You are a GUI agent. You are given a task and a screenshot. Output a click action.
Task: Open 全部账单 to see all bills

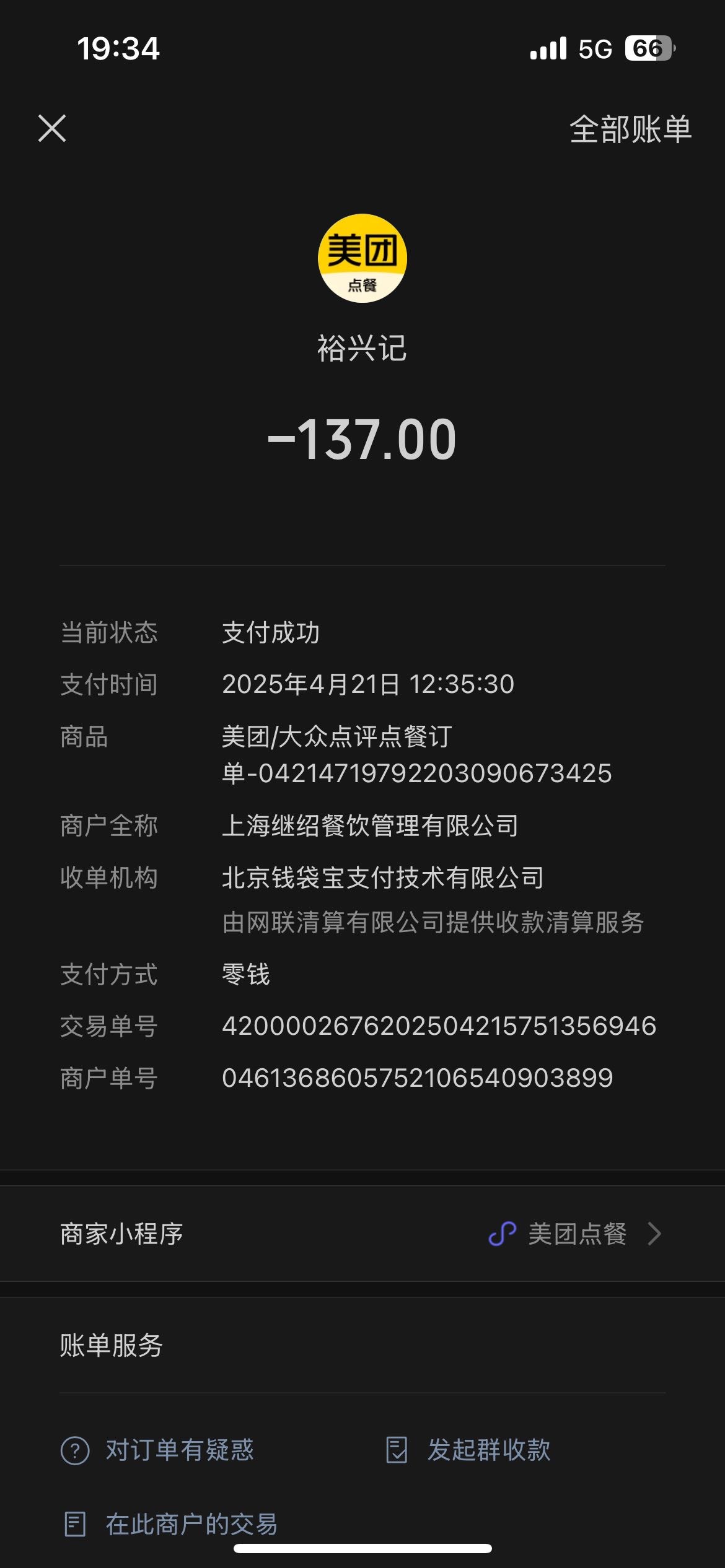pos(630,129)
